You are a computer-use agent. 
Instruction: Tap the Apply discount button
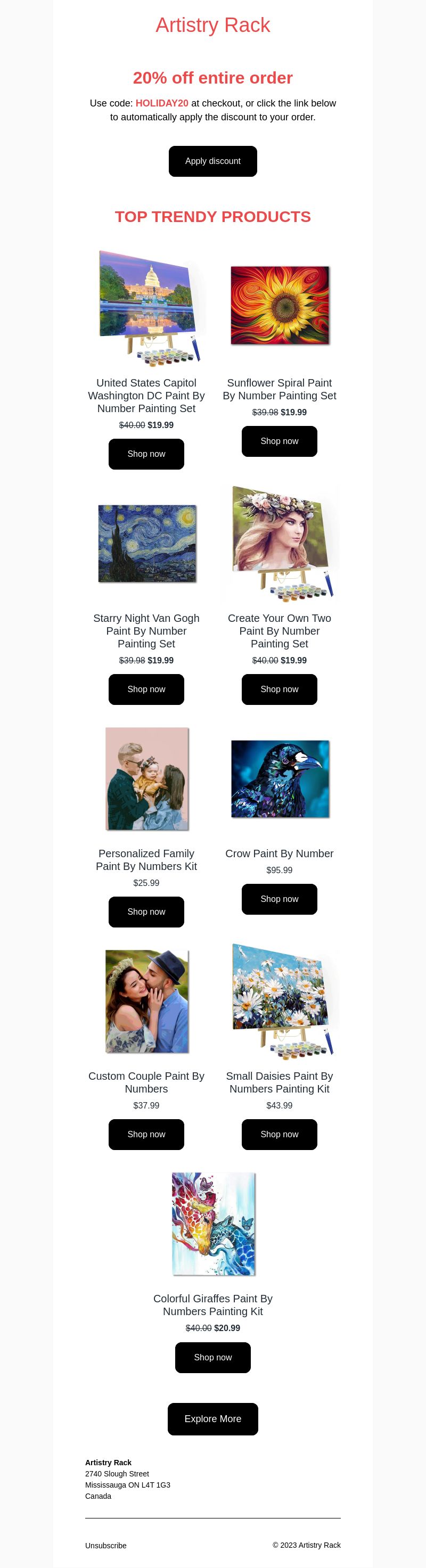(212, 161)
